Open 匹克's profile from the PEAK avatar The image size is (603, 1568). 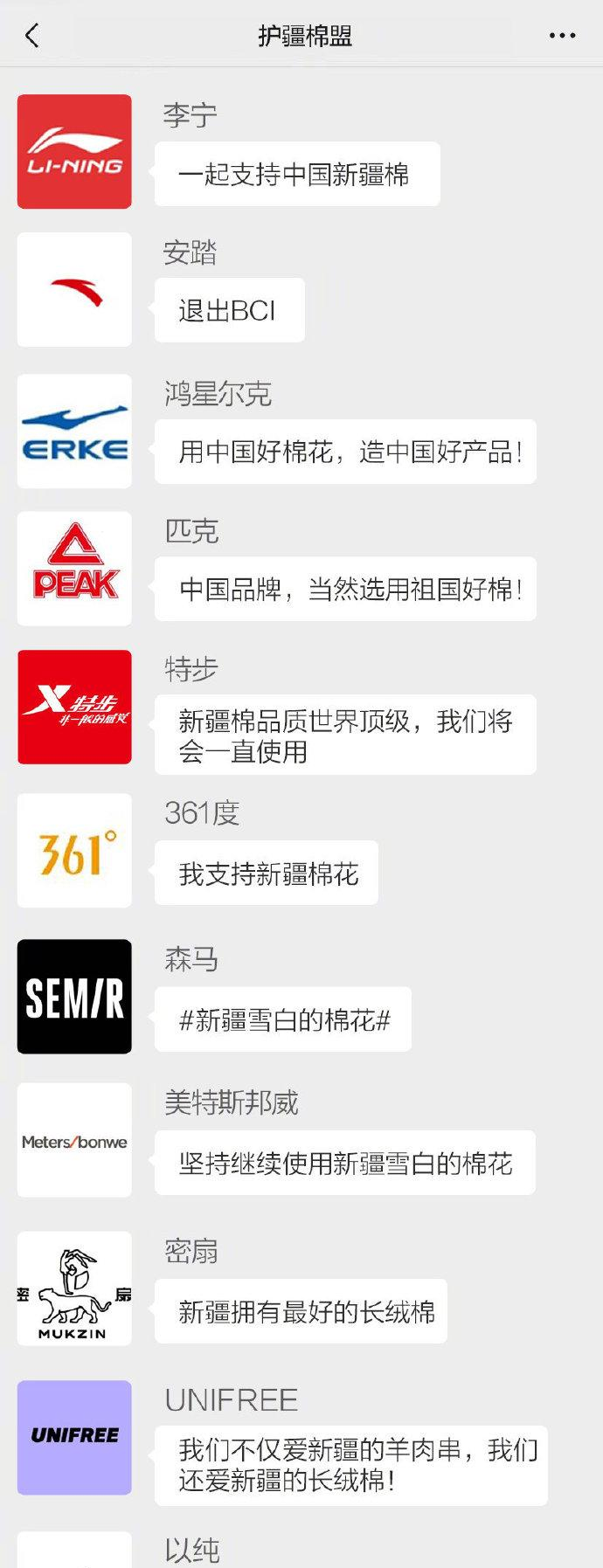point(74,569)
